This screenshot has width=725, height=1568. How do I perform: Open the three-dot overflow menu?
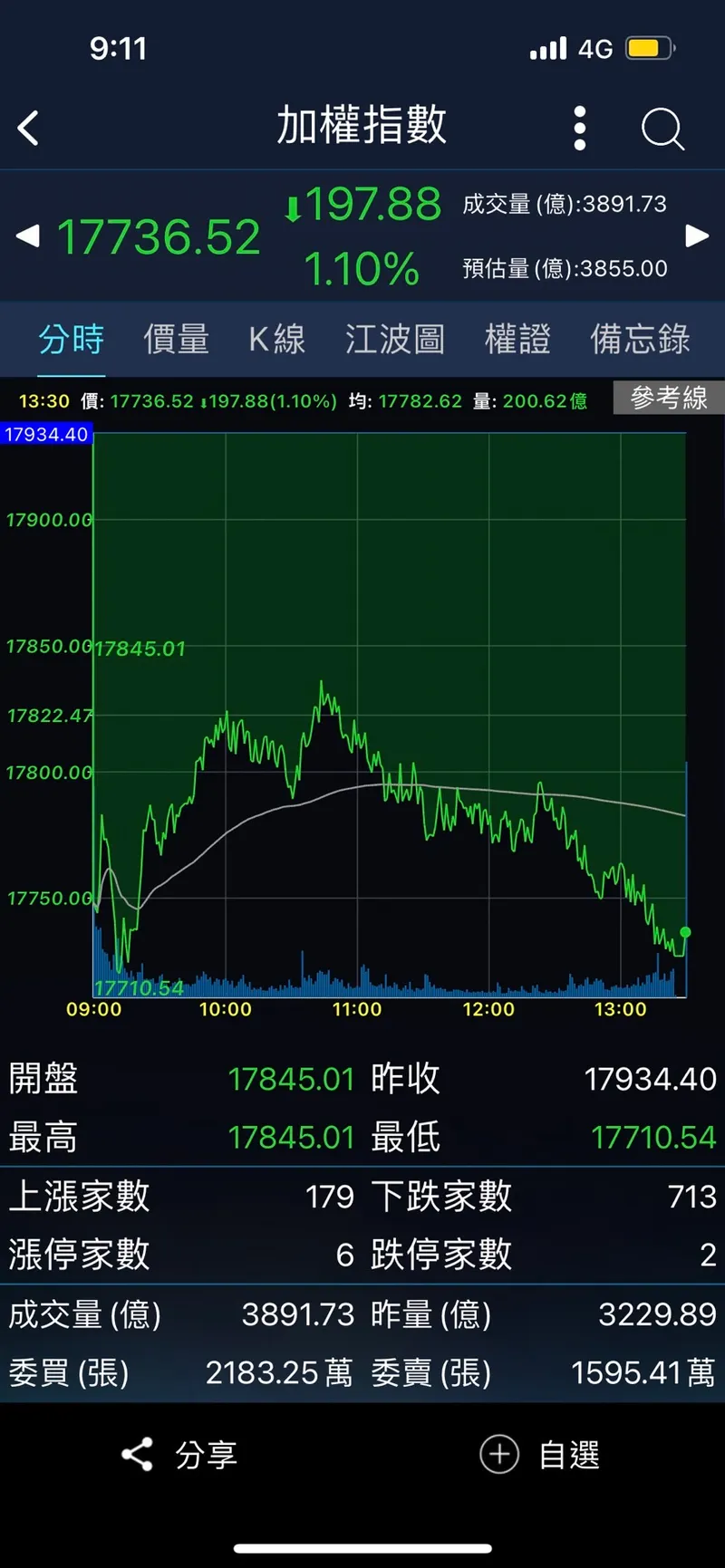pos(580,128)
